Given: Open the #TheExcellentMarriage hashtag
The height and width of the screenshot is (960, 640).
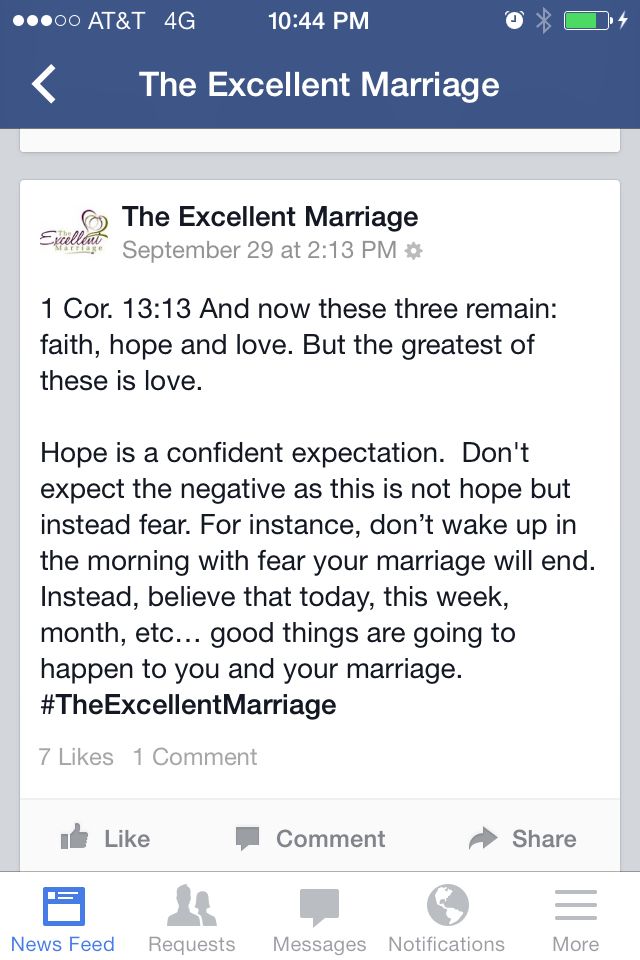Looking at the screenshot, I should pyautogui.click(x=188, y=705).
